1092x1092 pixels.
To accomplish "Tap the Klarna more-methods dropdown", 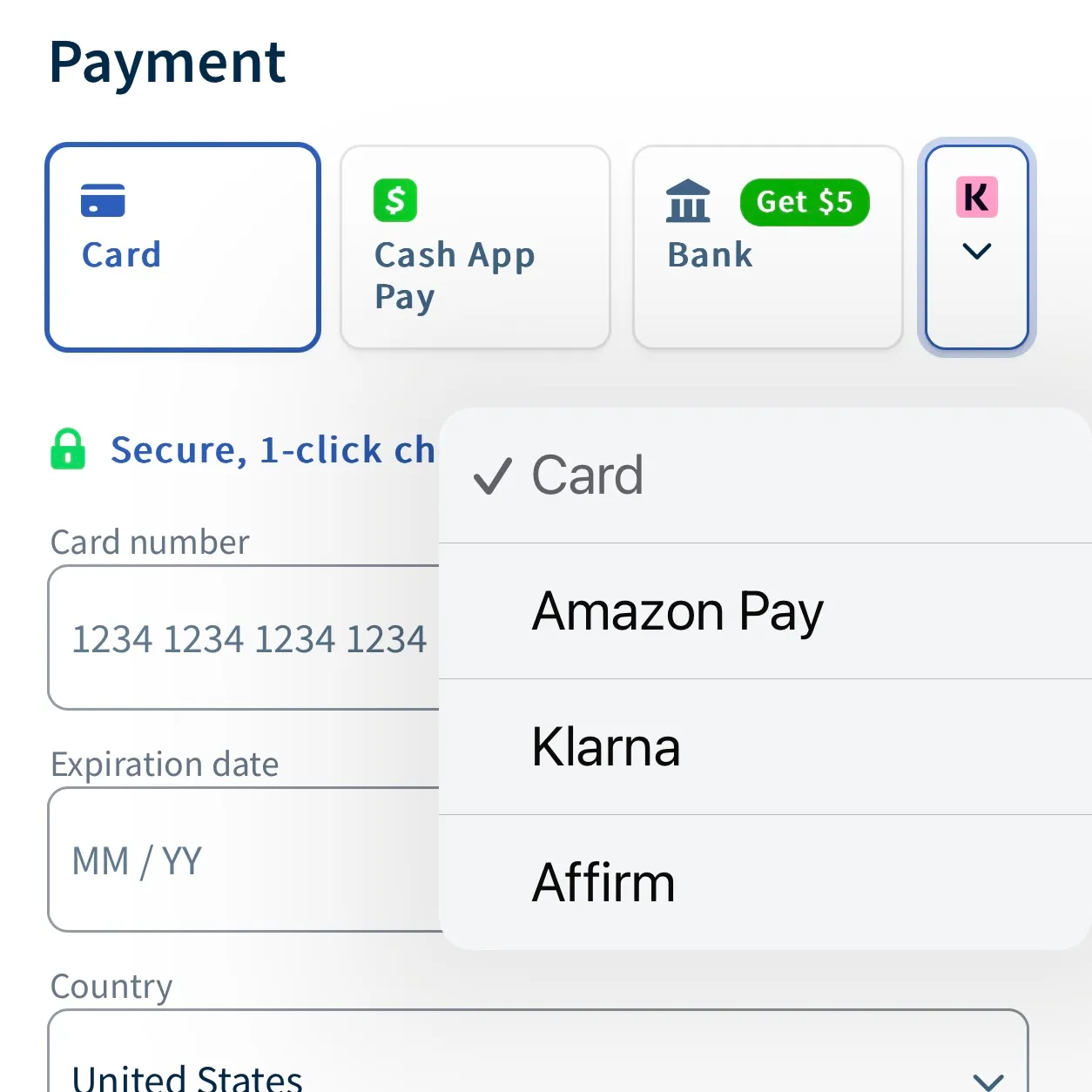I will pyautogui.click(x=976, y=247).
